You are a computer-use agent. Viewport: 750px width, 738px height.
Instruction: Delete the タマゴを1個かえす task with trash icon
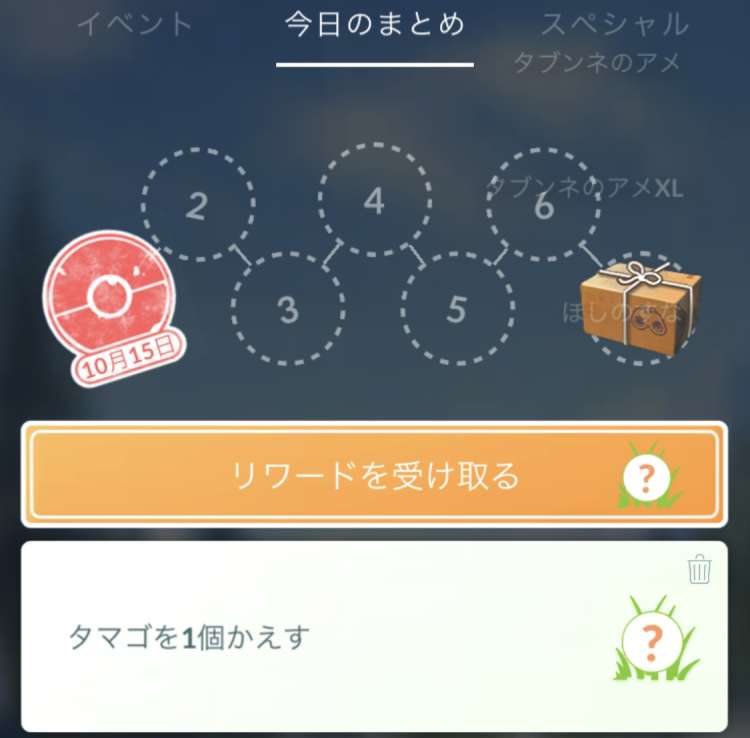(x=699, y=570)
